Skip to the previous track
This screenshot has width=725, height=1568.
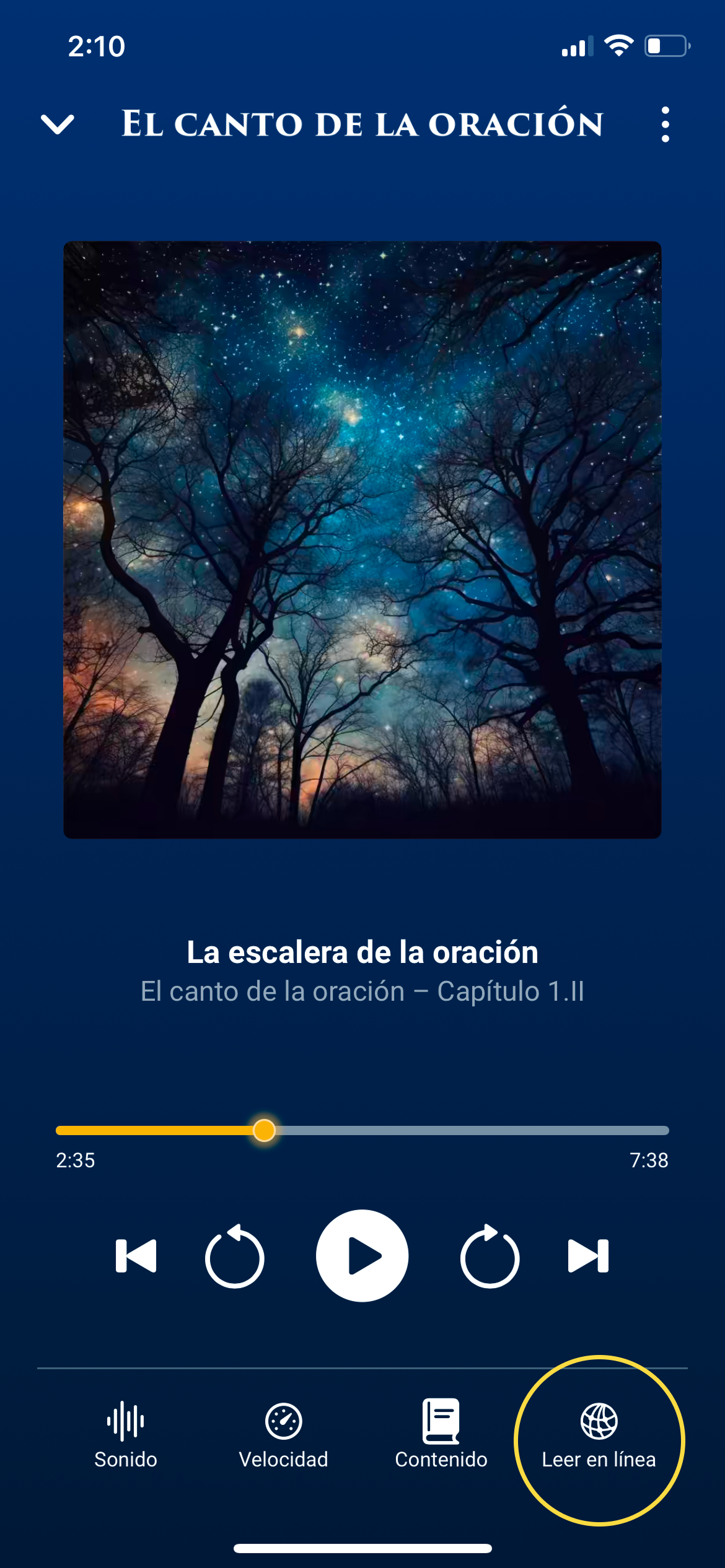coord(136,1256)
